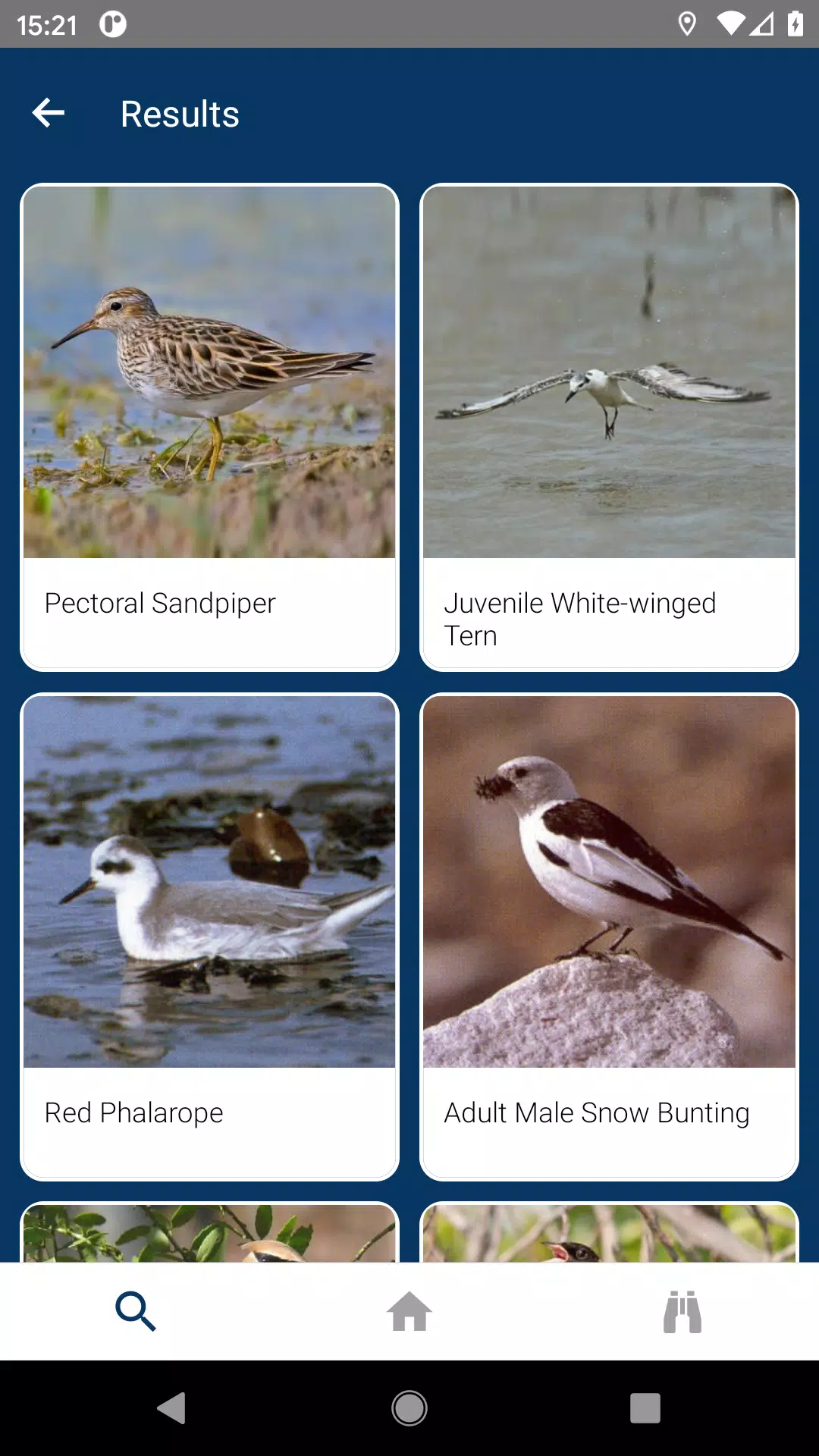Image resolution: width=819 pixels, height=1456 pixels.
Task: Select the Adult Male Snow Bunting card
Action: click(609, 936)
